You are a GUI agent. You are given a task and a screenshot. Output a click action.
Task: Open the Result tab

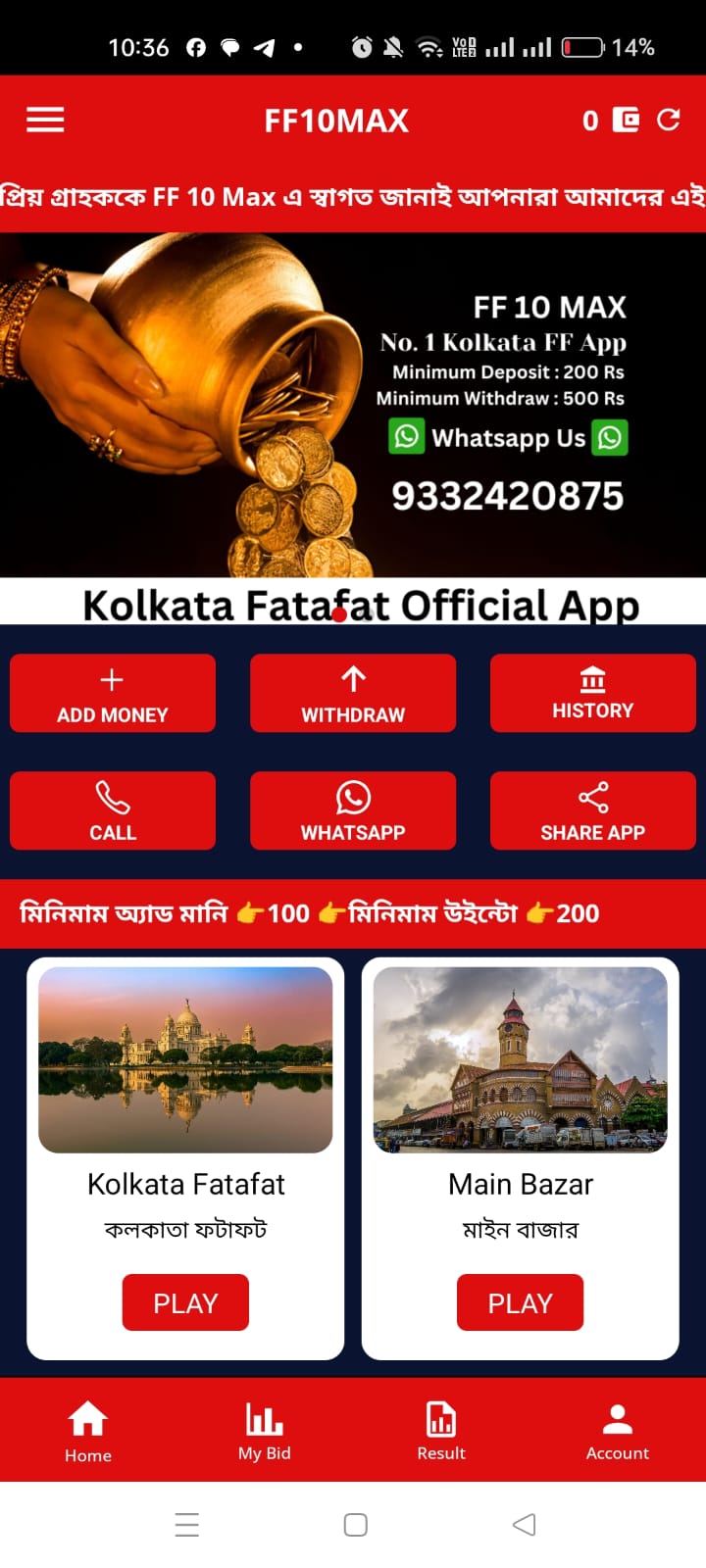pyautogui.click(x=441, y=1431)
